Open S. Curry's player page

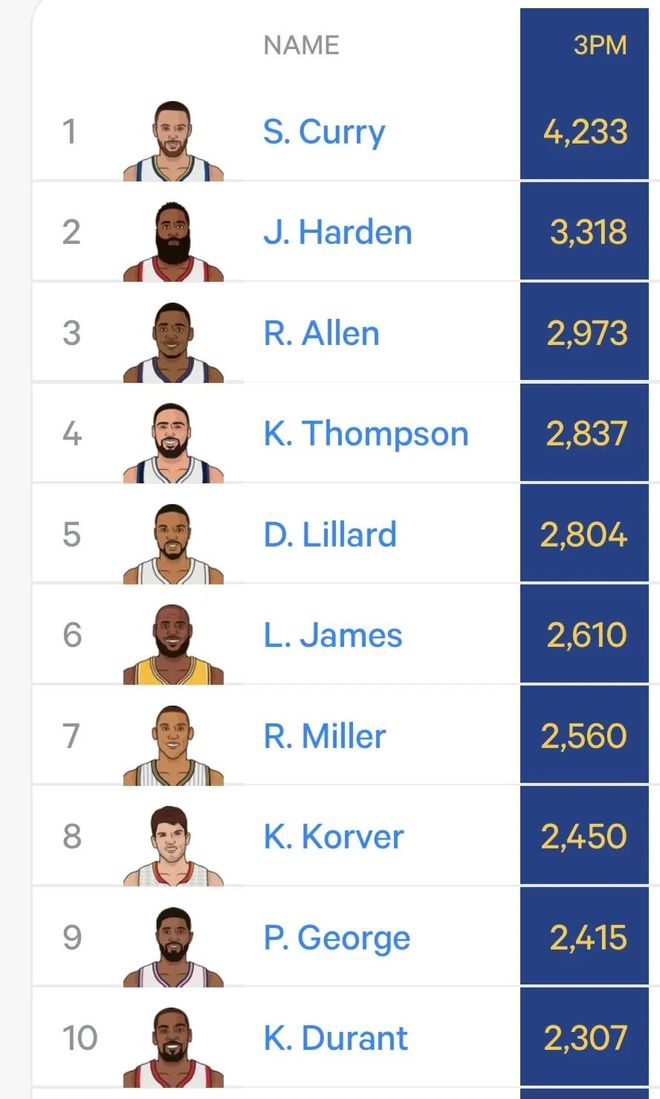pos(324,132)
